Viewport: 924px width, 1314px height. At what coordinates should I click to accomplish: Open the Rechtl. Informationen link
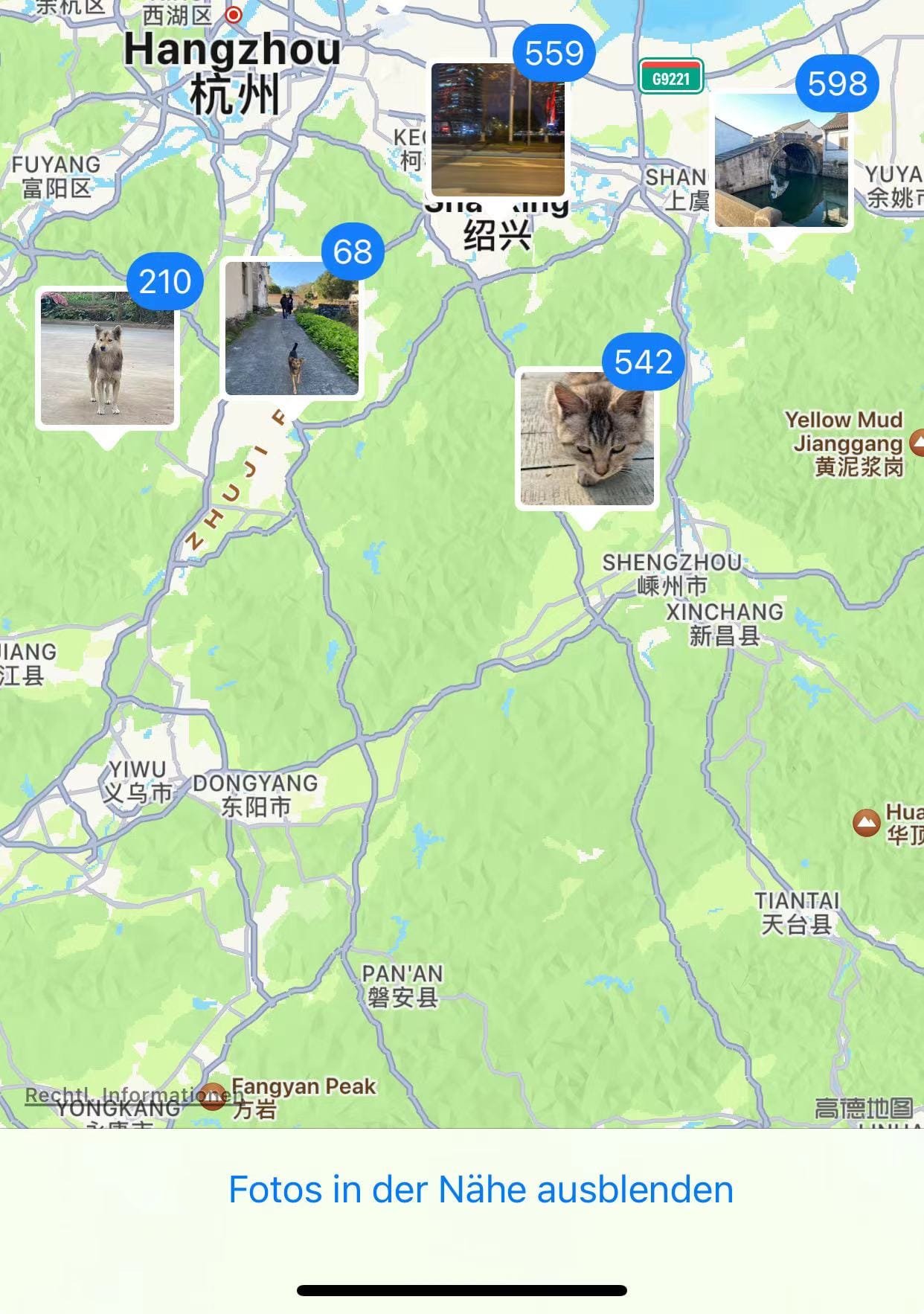tap(119, 1095)
